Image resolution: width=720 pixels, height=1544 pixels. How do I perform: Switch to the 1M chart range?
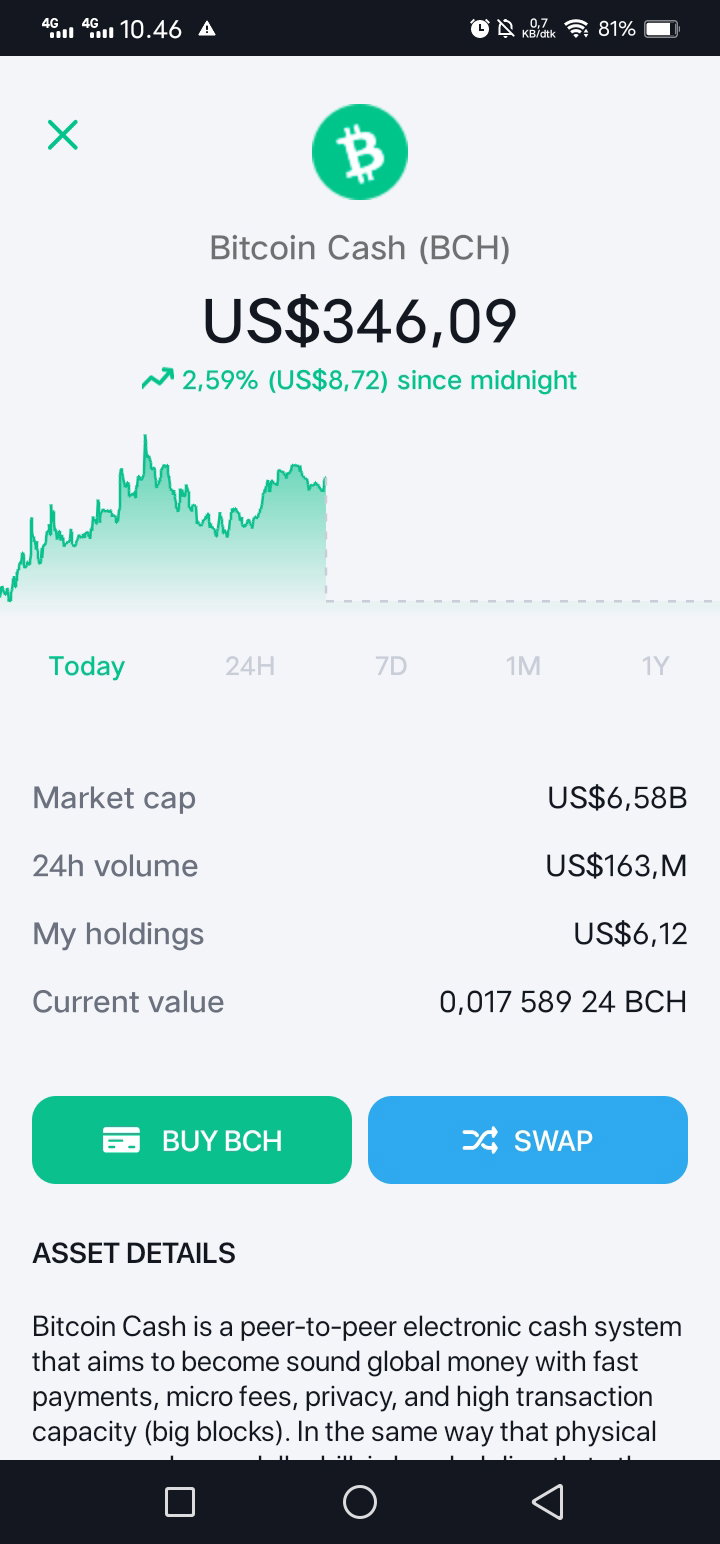tap(523, 666)
